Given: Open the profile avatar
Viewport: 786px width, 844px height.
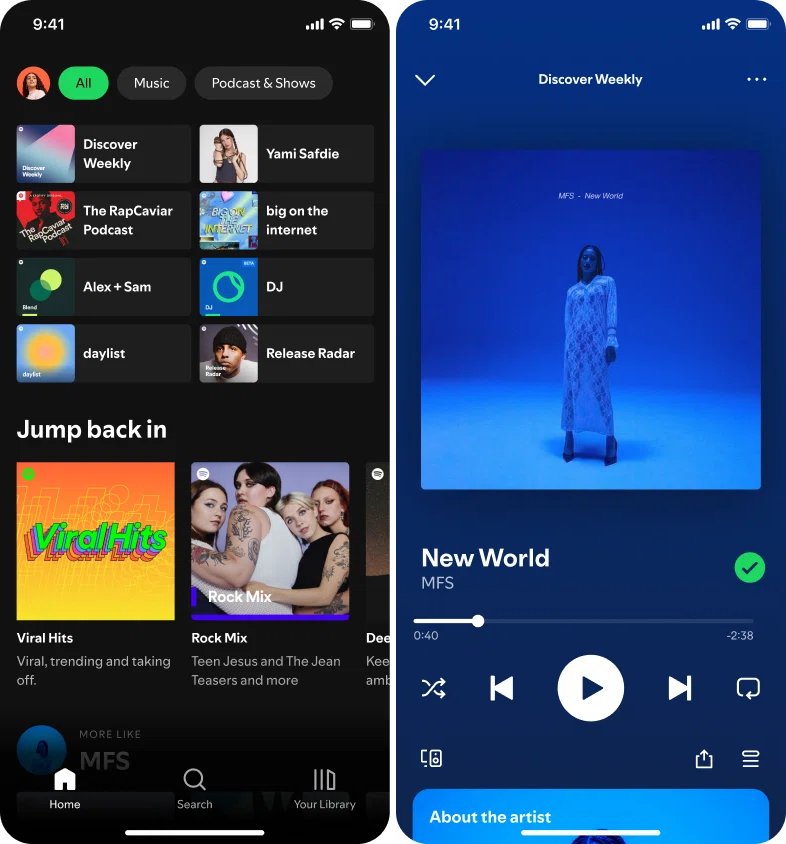Looking at the screenshot, I should tap(33, 83).
